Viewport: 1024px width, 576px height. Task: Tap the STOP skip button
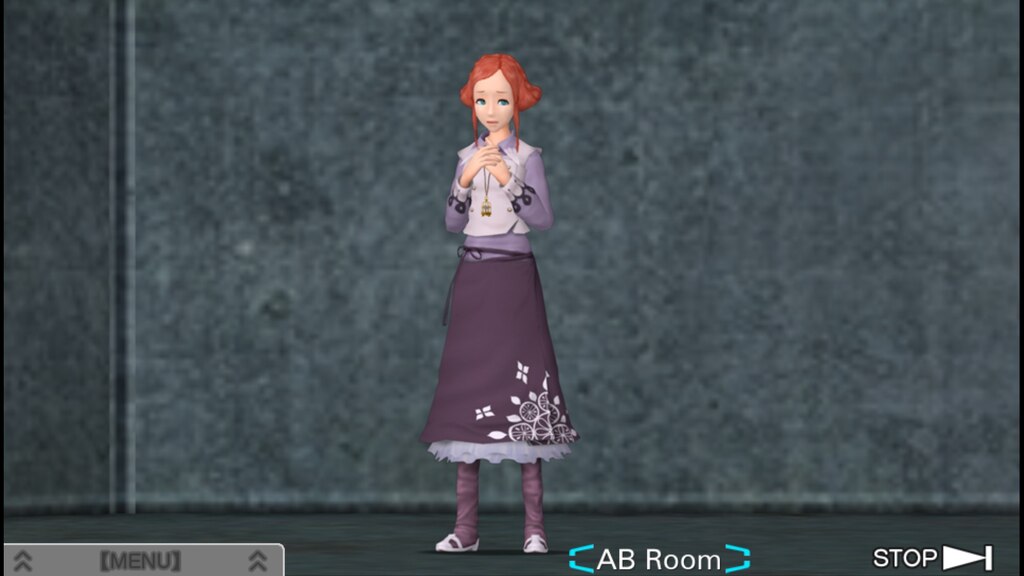(x=932, y=558)
